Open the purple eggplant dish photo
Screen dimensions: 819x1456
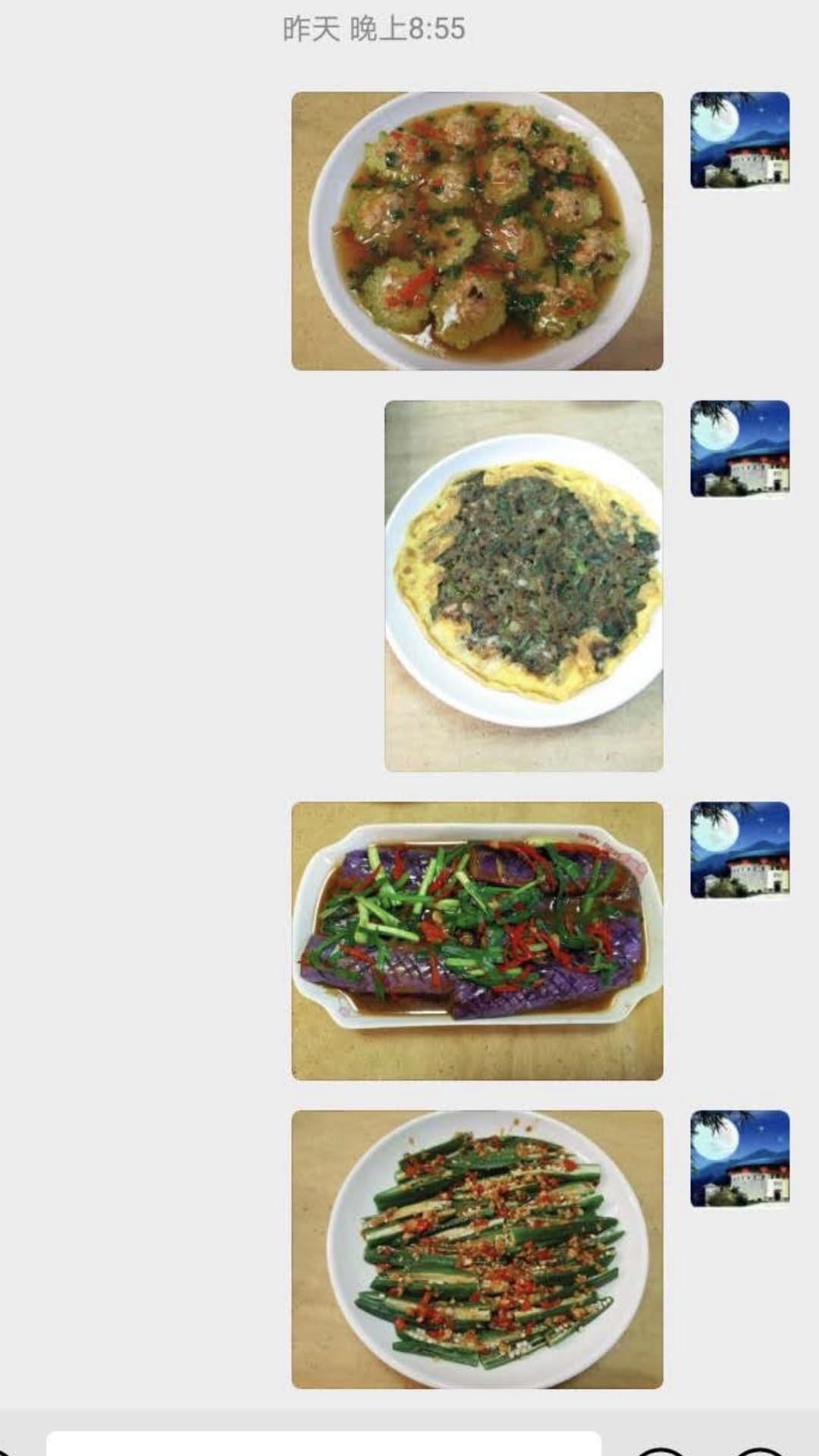(477, 940)
